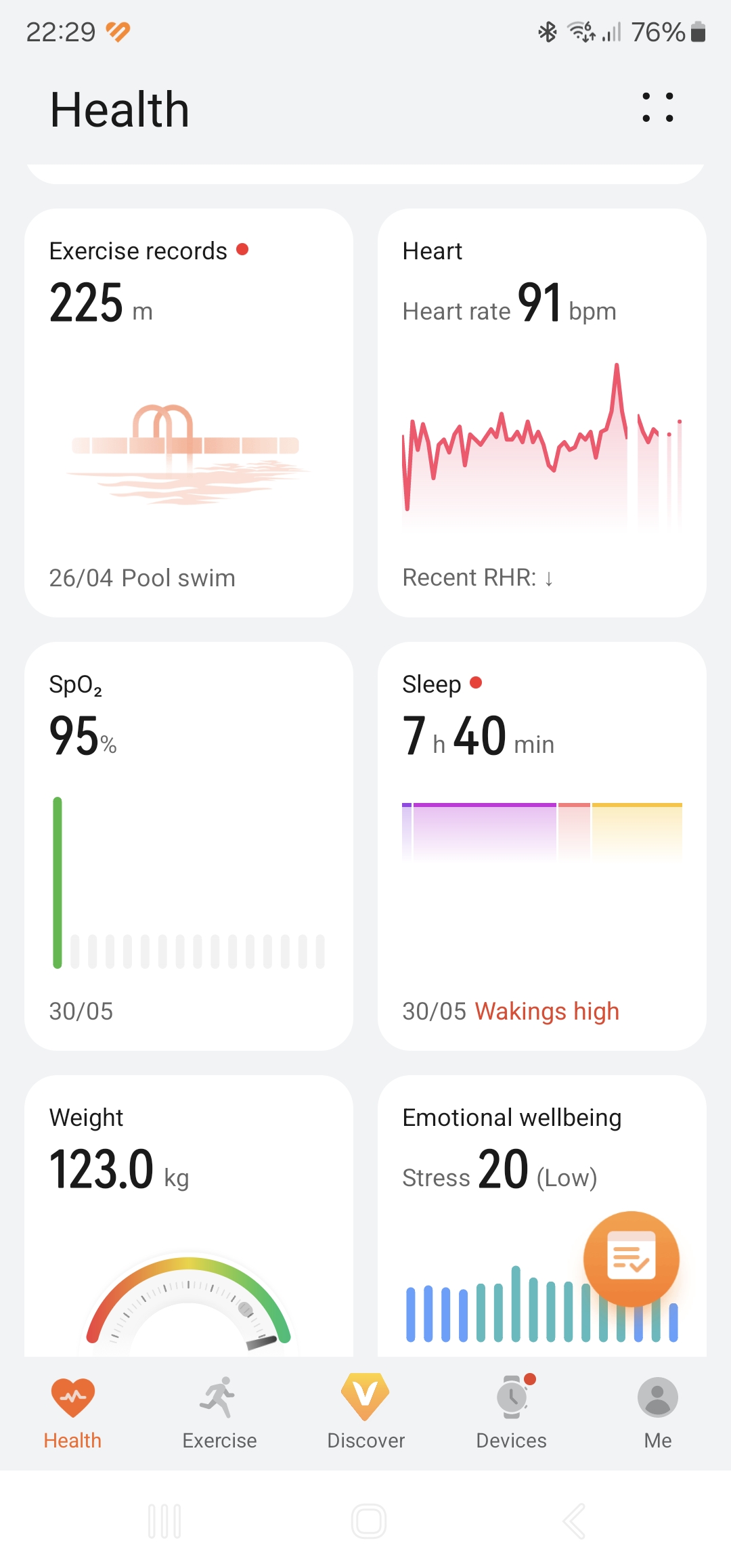Select the Health tab

tap(73, 1413)
